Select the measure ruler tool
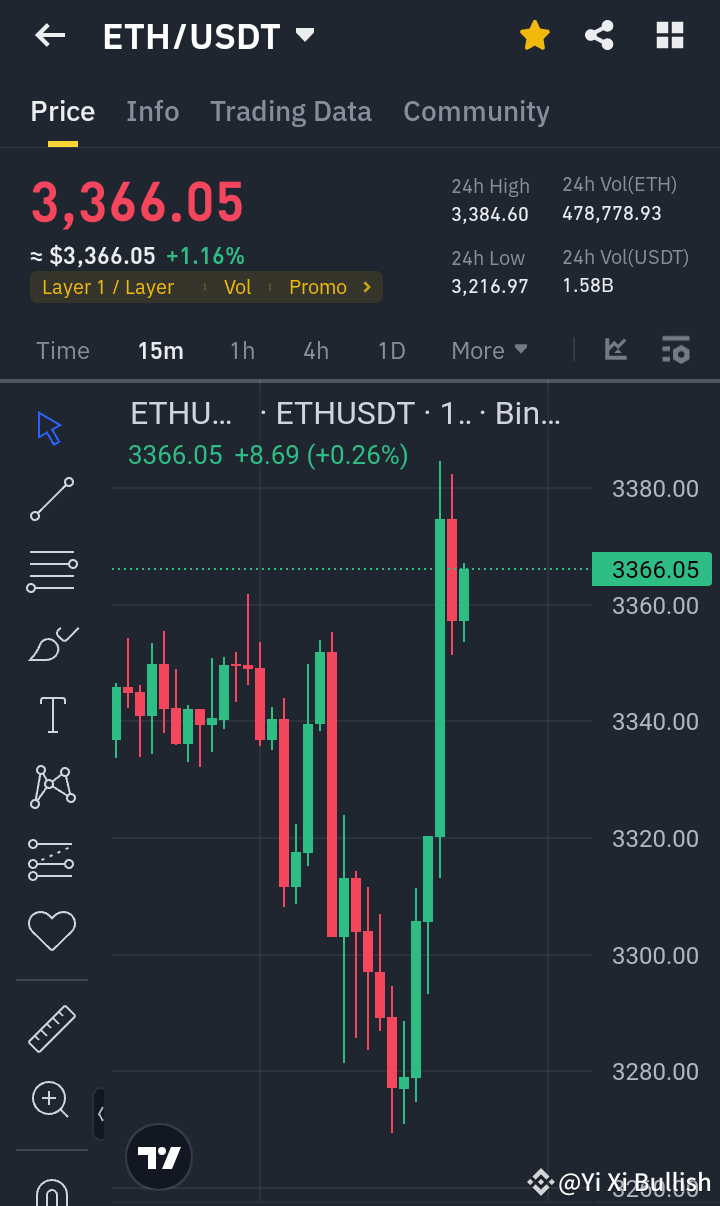This screenshot has height=1206, width=720. pos(50,1028)
